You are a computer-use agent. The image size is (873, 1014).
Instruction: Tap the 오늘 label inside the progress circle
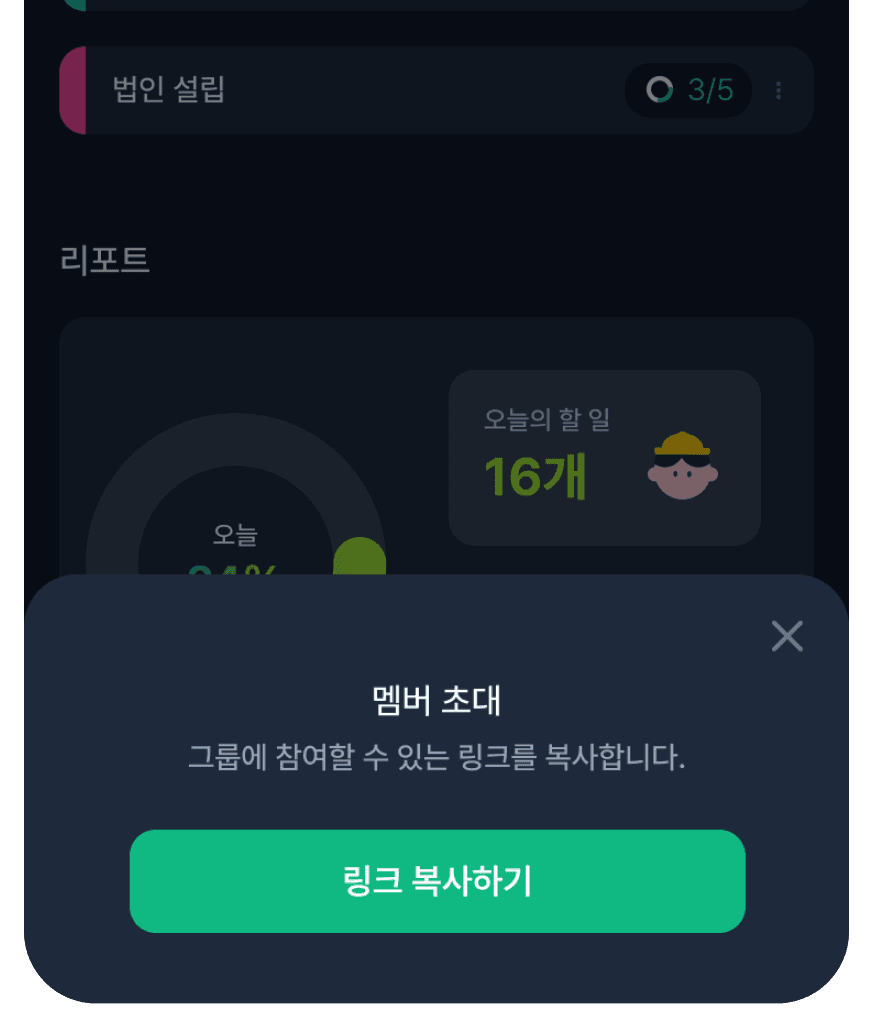[237, 536]
